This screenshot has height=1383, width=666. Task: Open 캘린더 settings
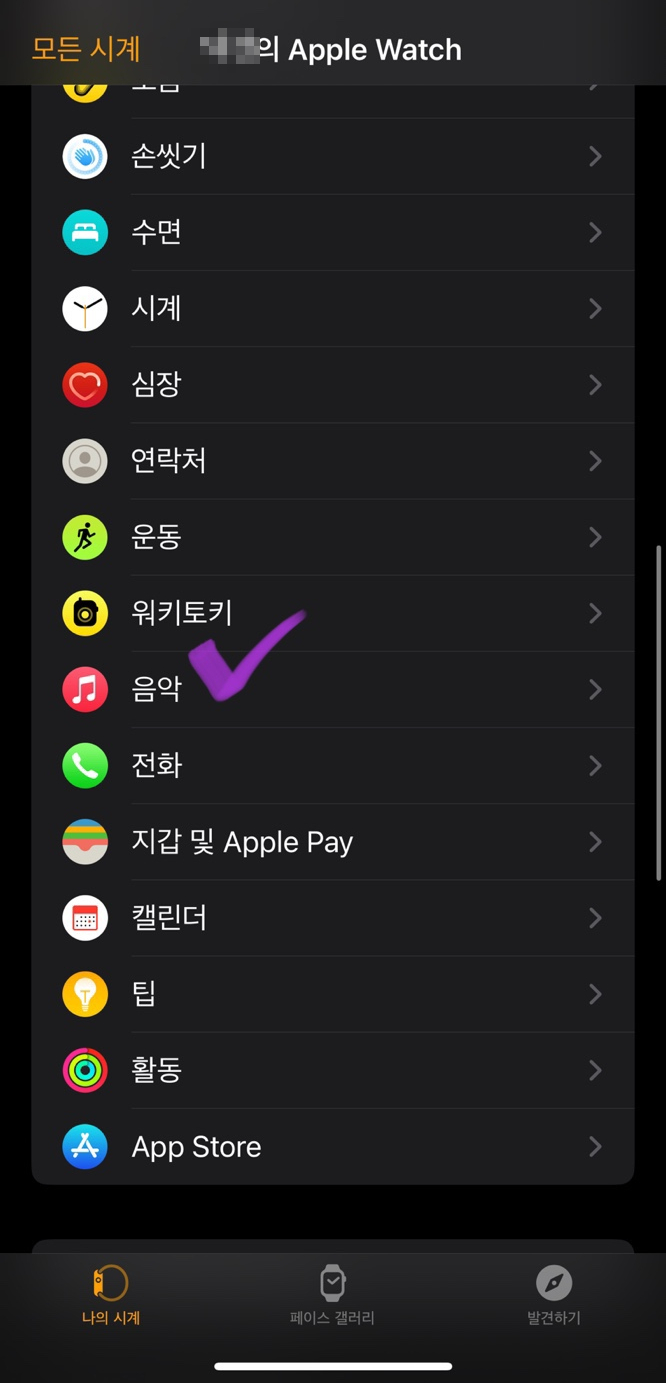[333, 918]
